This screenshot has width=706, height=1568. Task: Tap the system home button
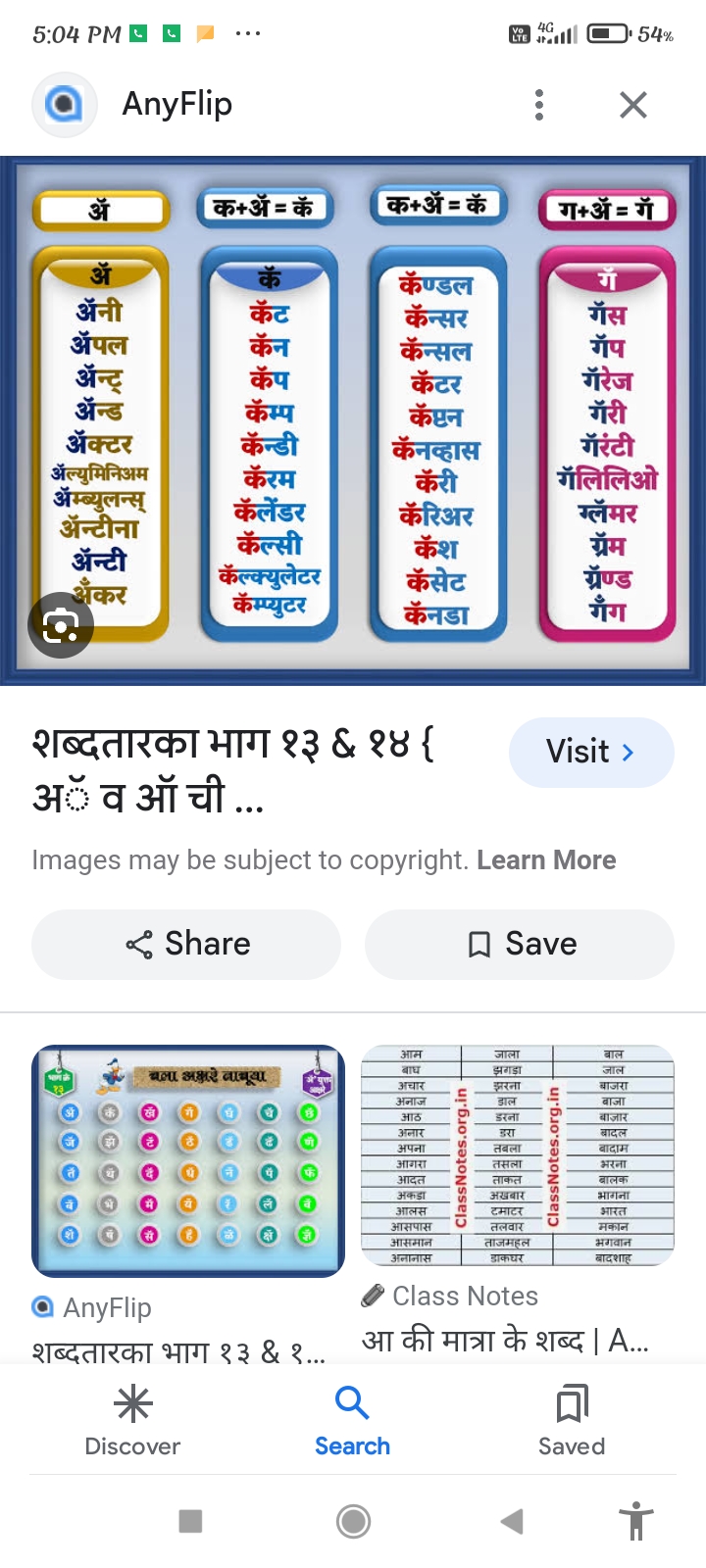(353, 1521)
